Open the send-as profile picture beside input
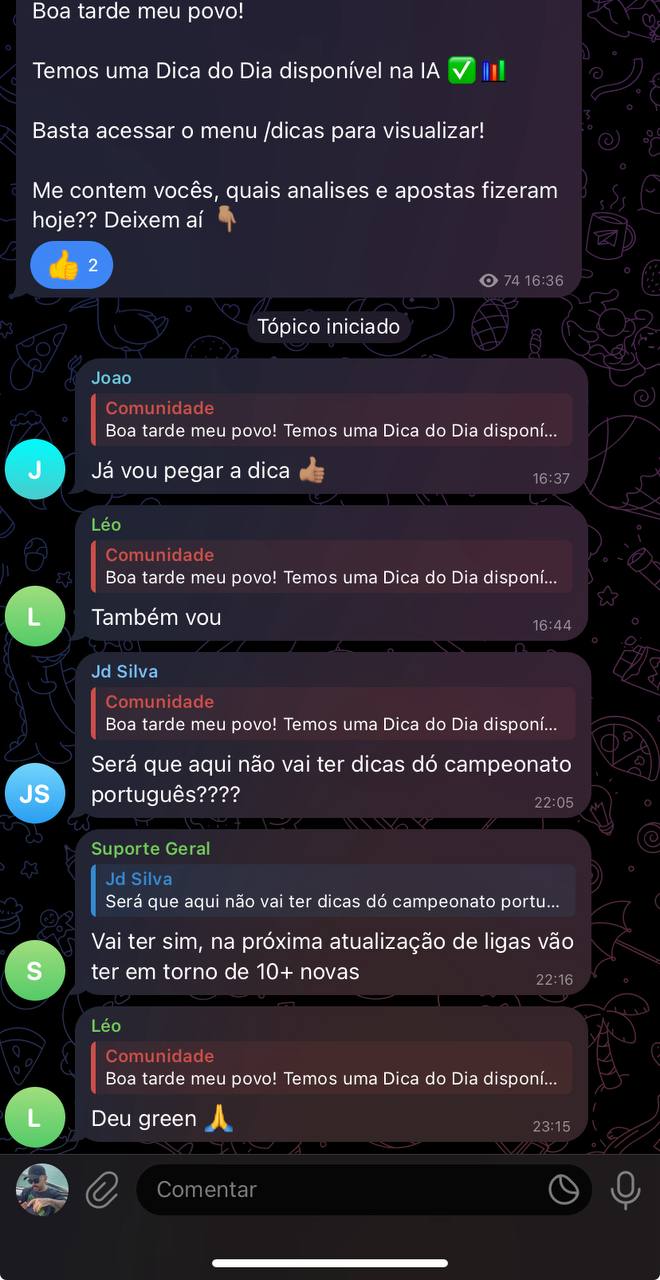Image resolution: width=660 pixels, height=1280 pixels. click(42, 1190)
